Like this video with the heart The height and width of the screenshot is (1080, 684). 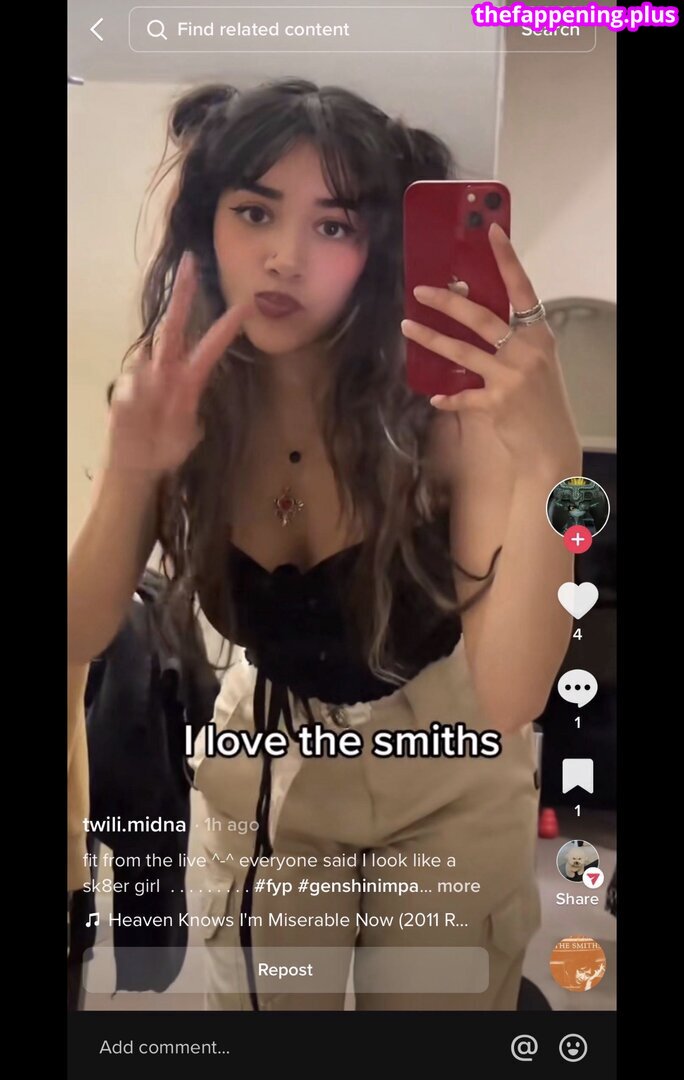tap(577, 600)
